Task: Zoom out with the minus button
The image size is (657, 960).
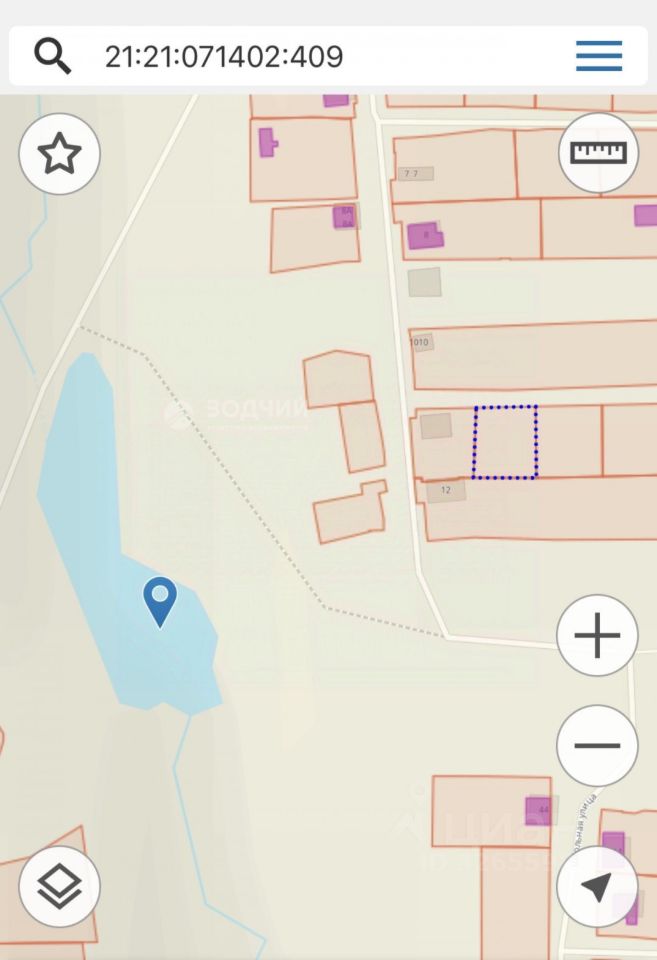Action: point(597,746)
